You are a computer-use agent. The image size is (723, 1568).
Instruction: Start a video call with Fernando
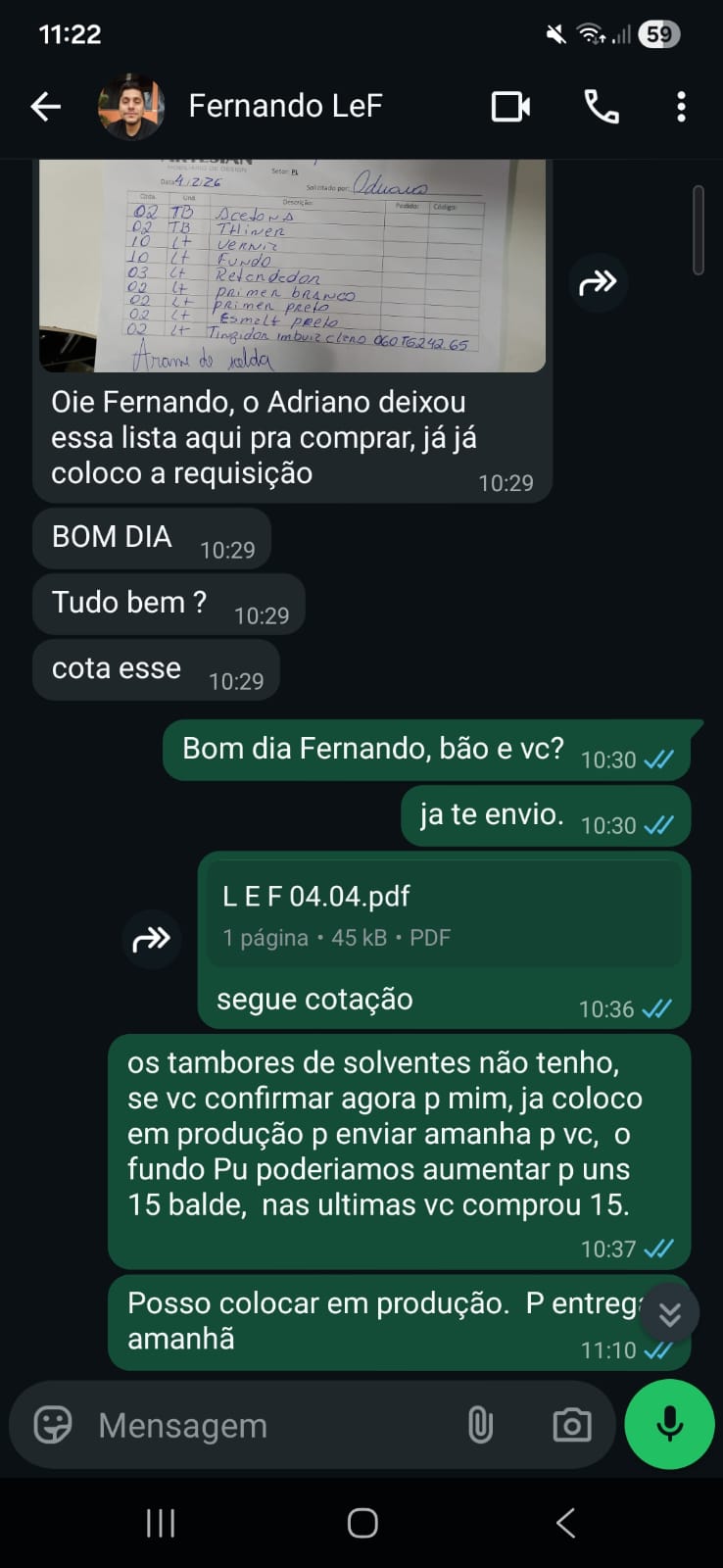(510, 106)
